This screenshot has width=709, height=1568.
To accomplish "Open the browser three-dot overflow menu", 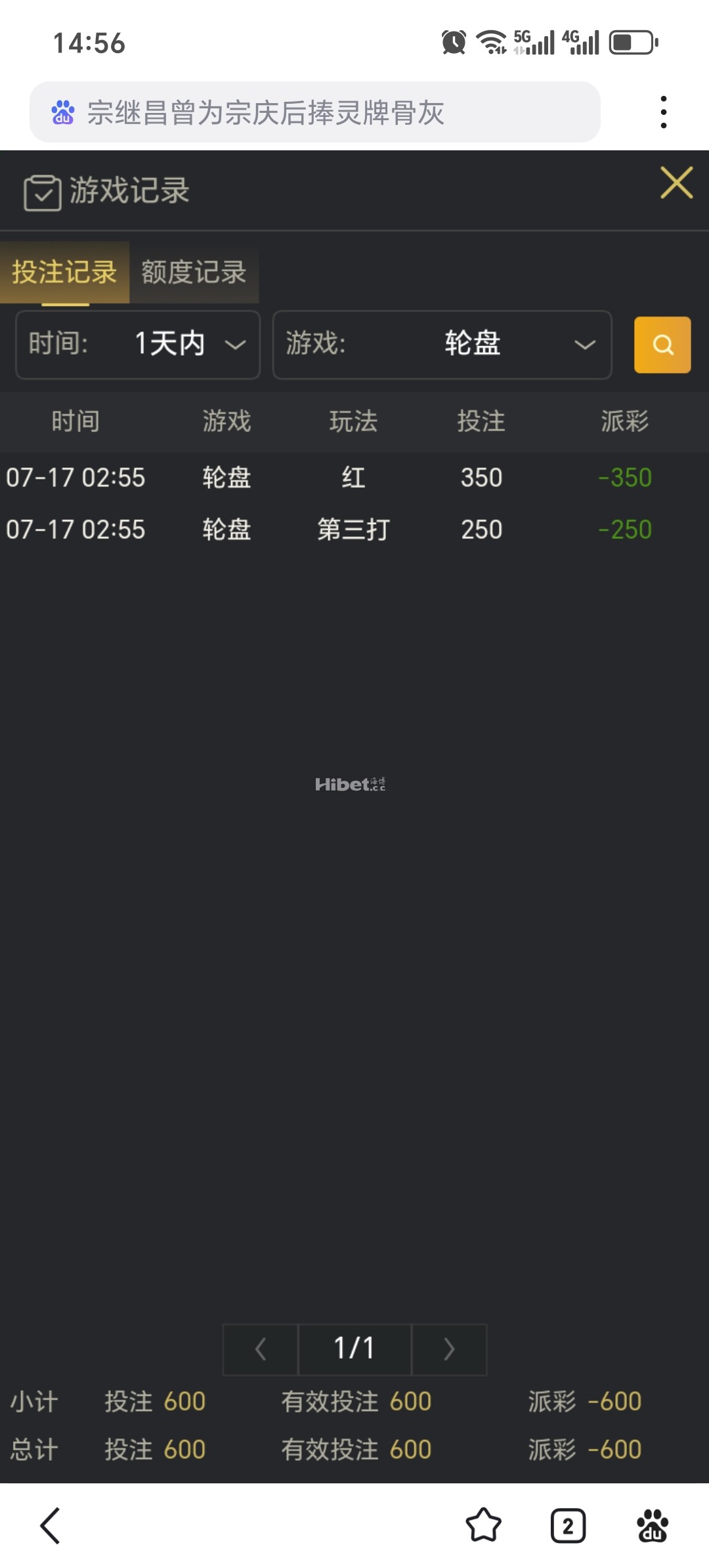I will point(665,112).
